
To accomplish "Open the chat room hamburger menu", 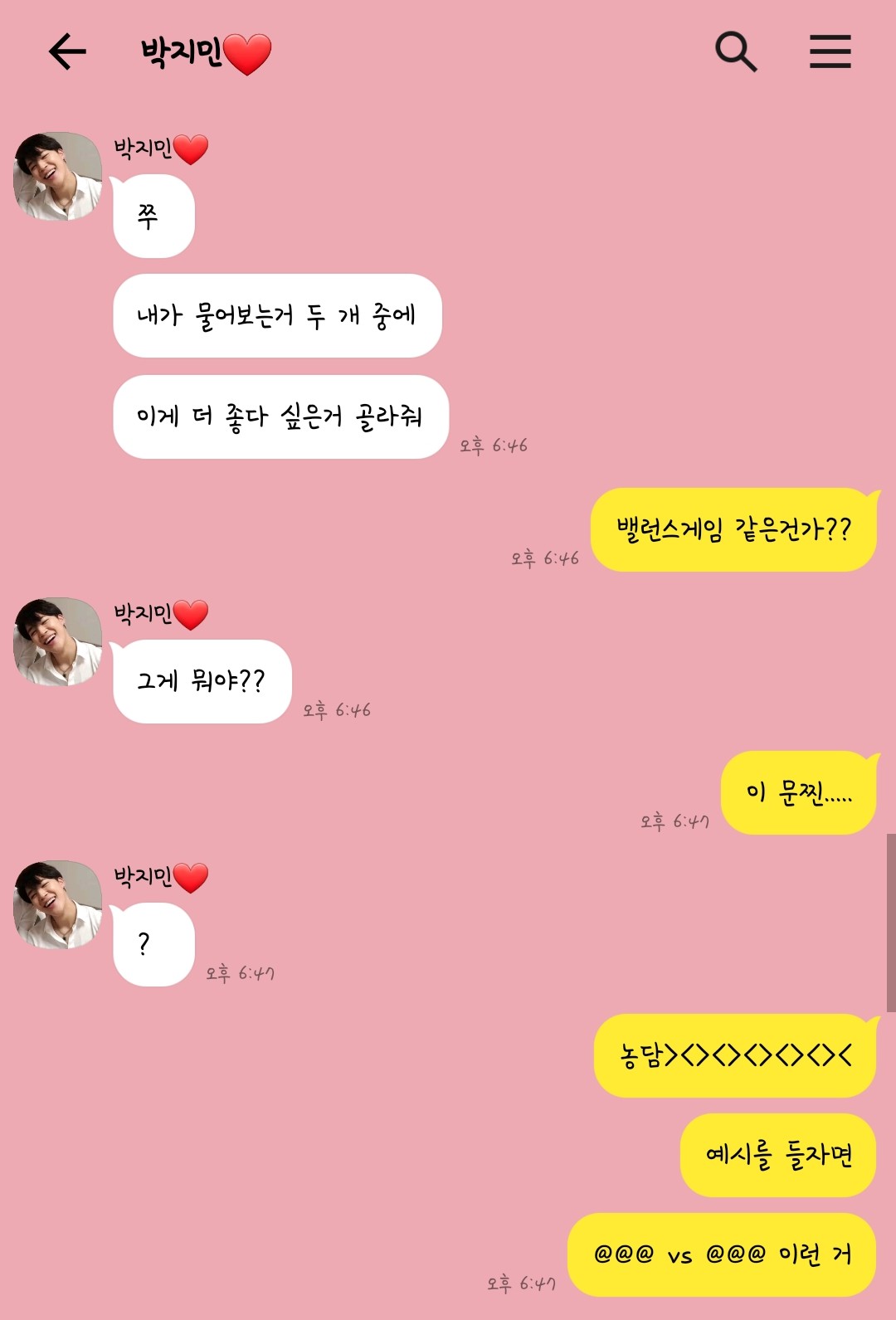I will (x=830, y=51).
